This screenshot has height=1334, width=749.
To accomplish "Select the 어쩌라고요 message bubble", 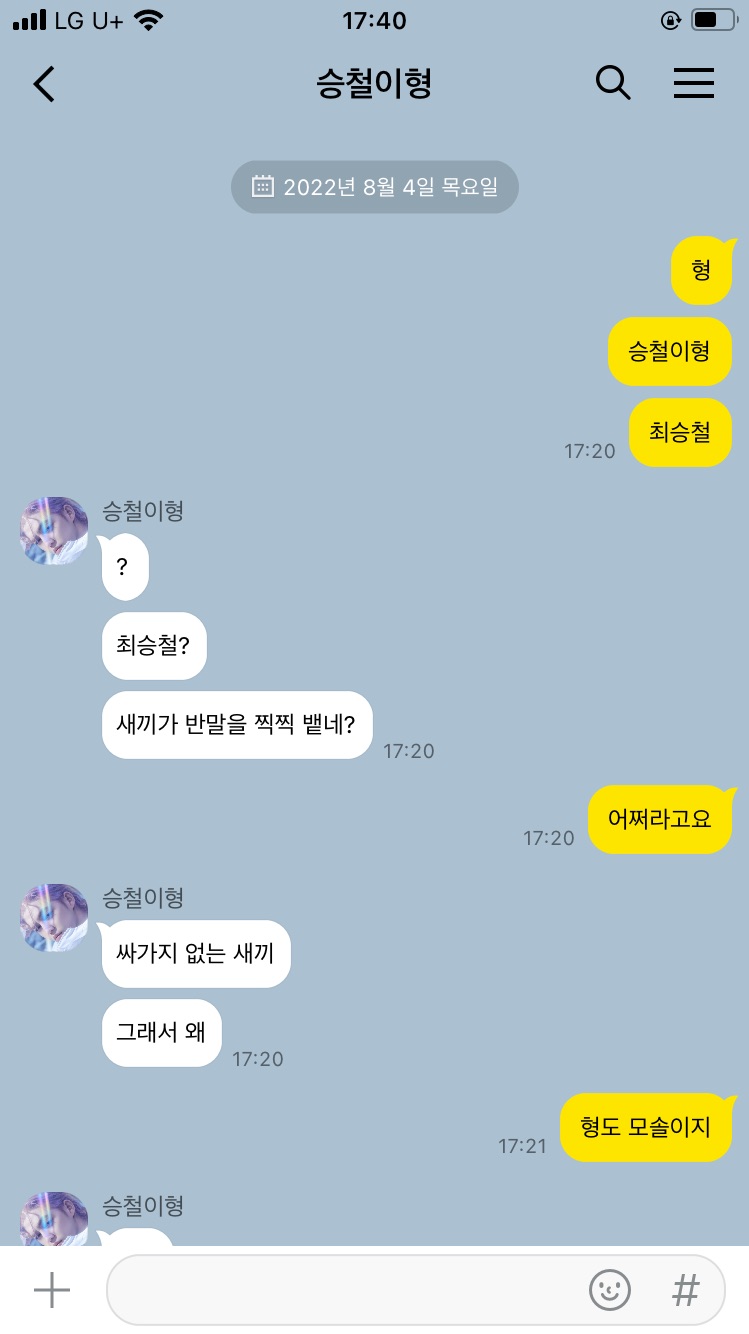I will click(662, 819).
